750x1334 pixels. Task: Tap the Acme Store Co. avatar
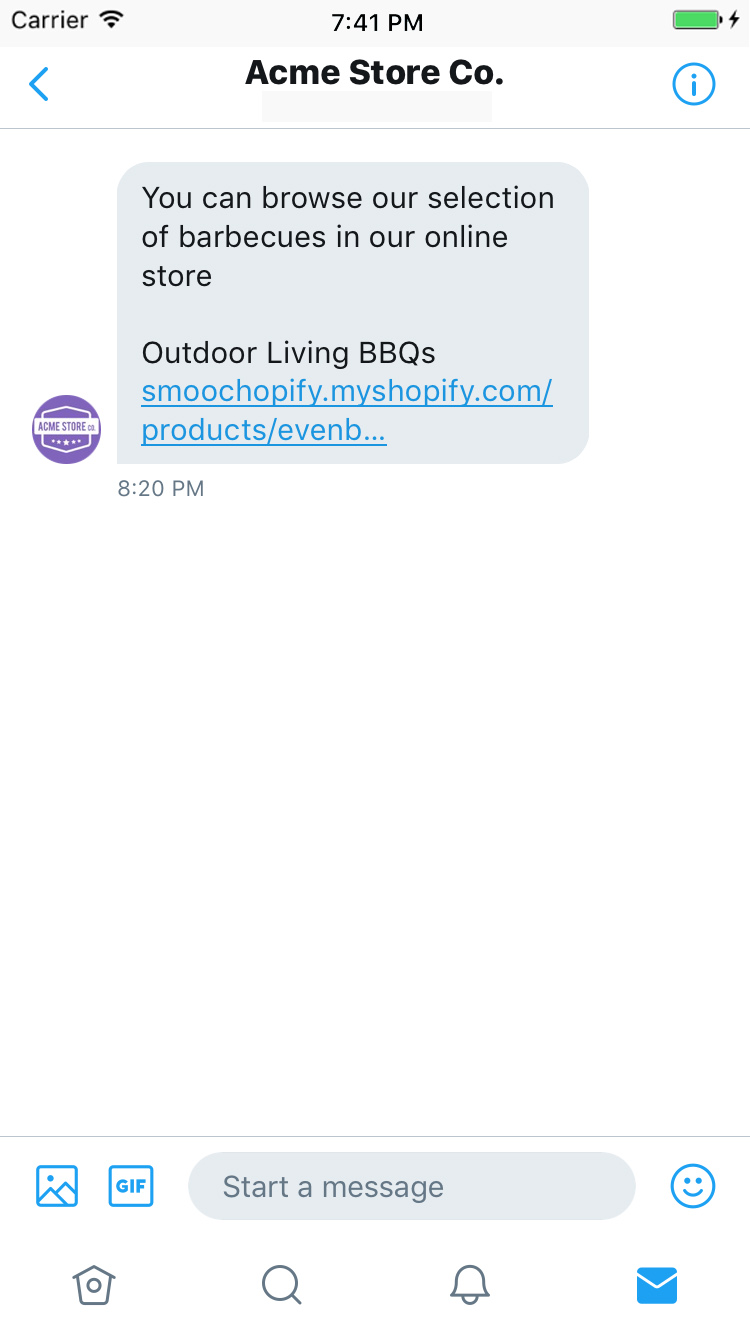(67, 429)
